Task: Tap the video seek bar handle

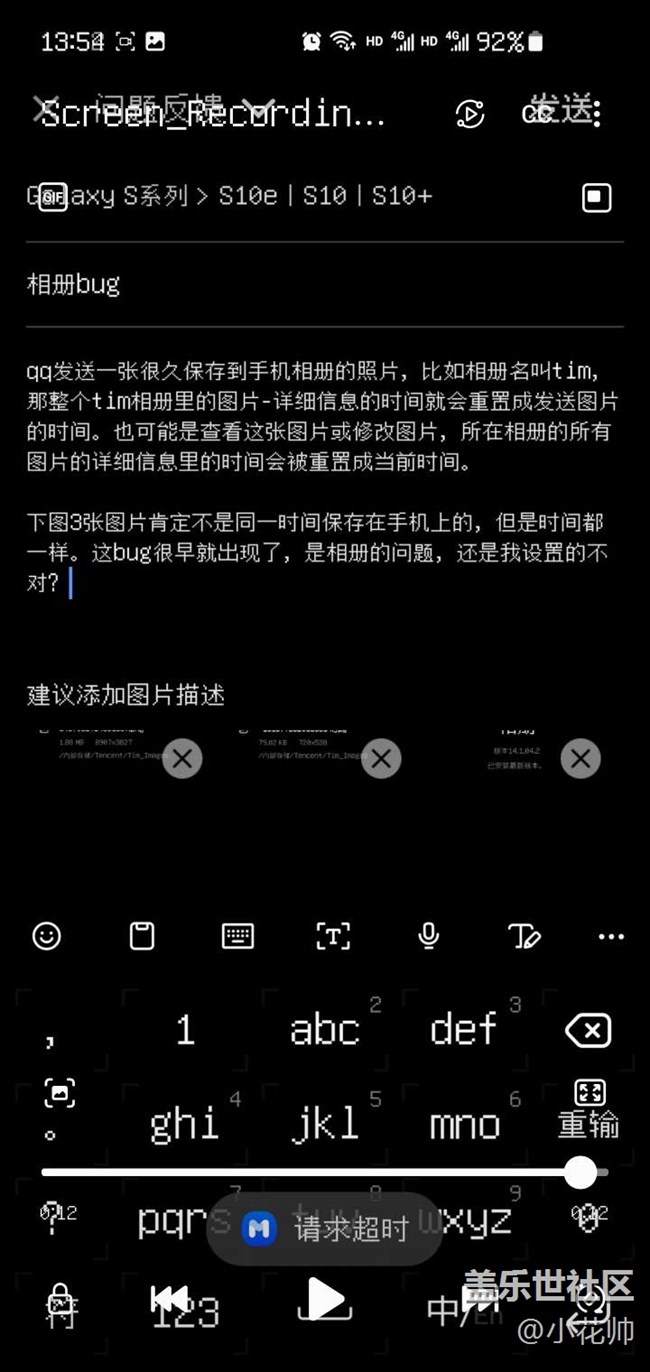Action: pos(580,1172)
